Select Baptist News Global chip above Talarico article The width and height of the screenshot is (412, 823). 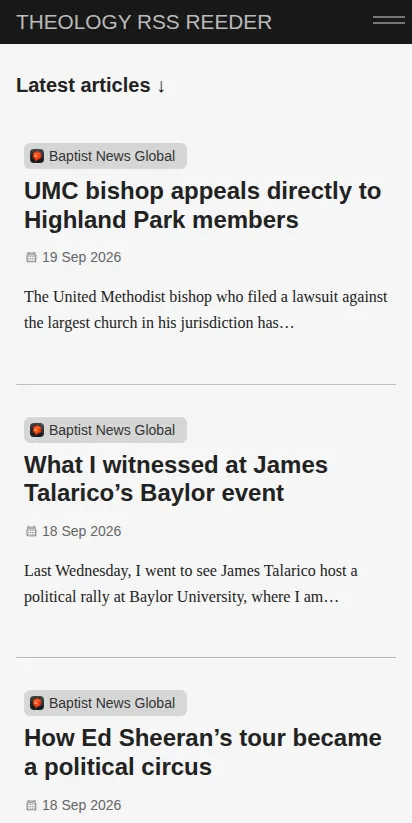[105, 430]
